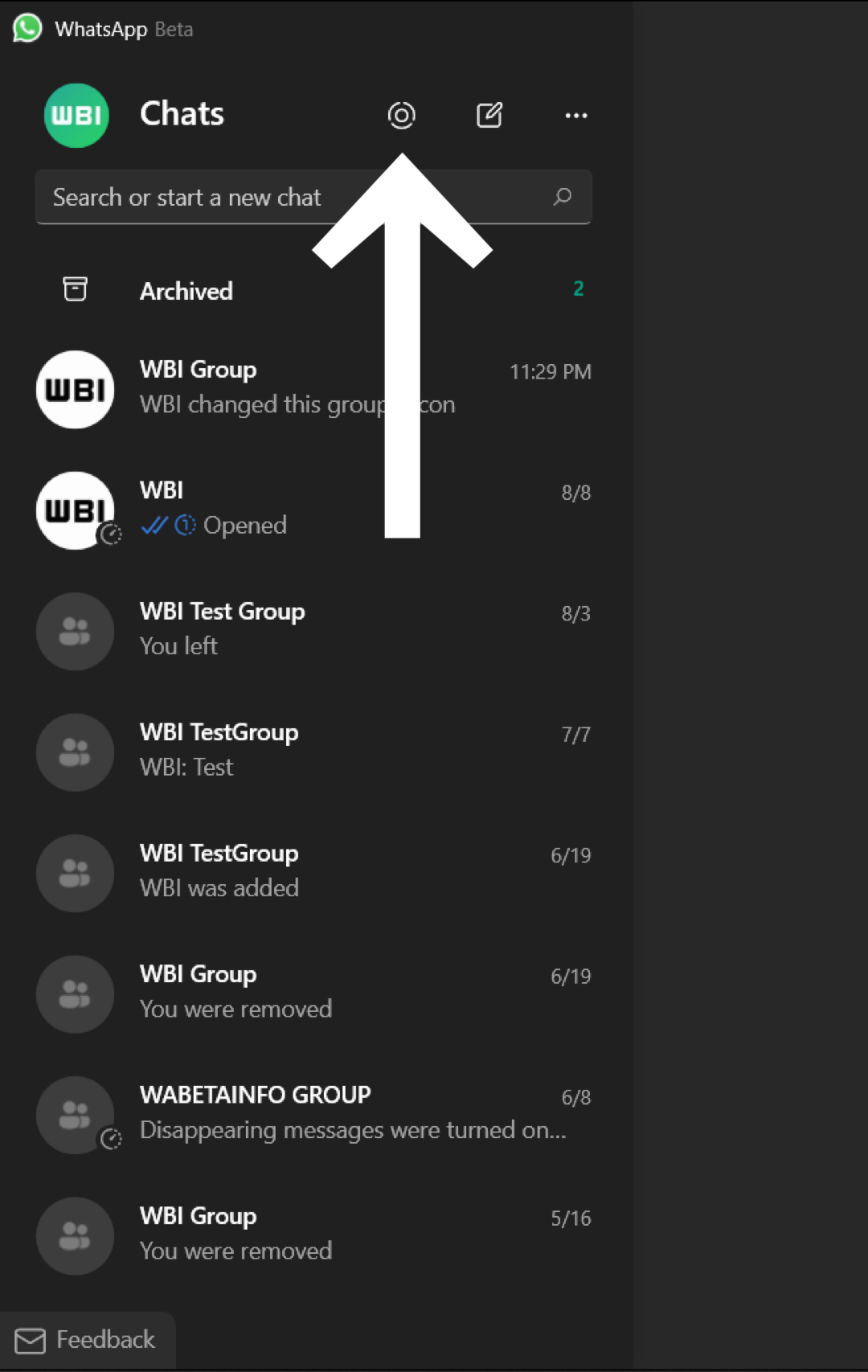Click the clock badge on WABETAINFO GROUP avatar
The image size is (868, 1372).
click(x=111, y=1138)
